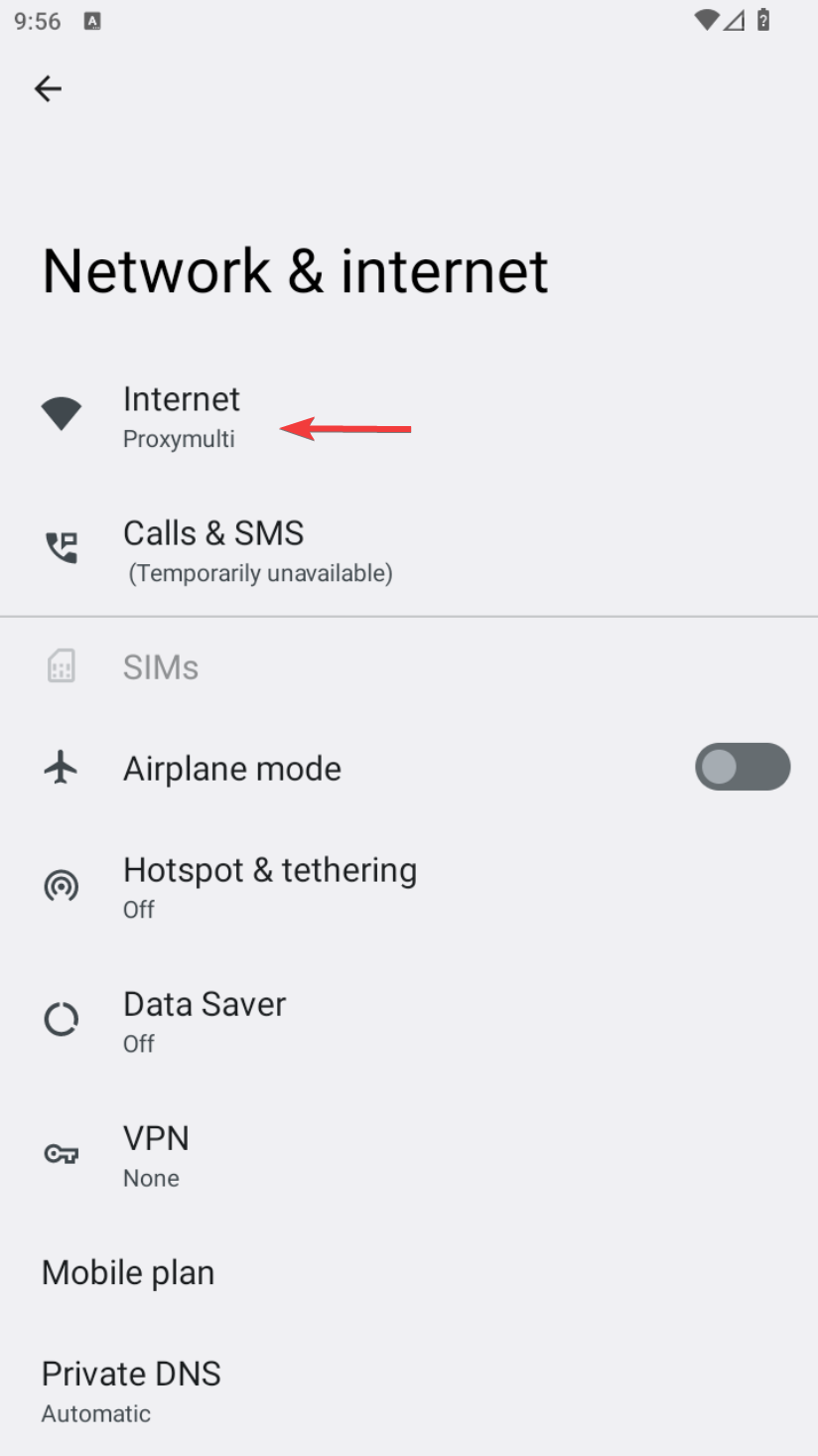Open Mobile plan

(x=409, y=1272)
